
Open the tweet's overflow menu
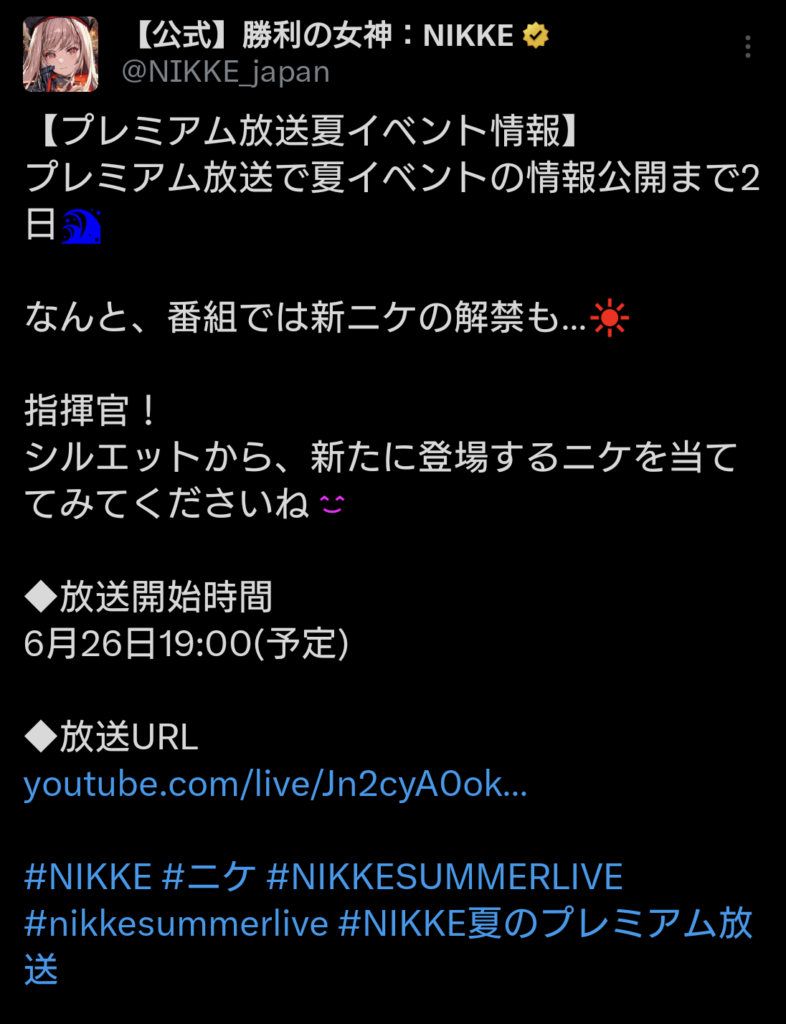pos(748,47)
